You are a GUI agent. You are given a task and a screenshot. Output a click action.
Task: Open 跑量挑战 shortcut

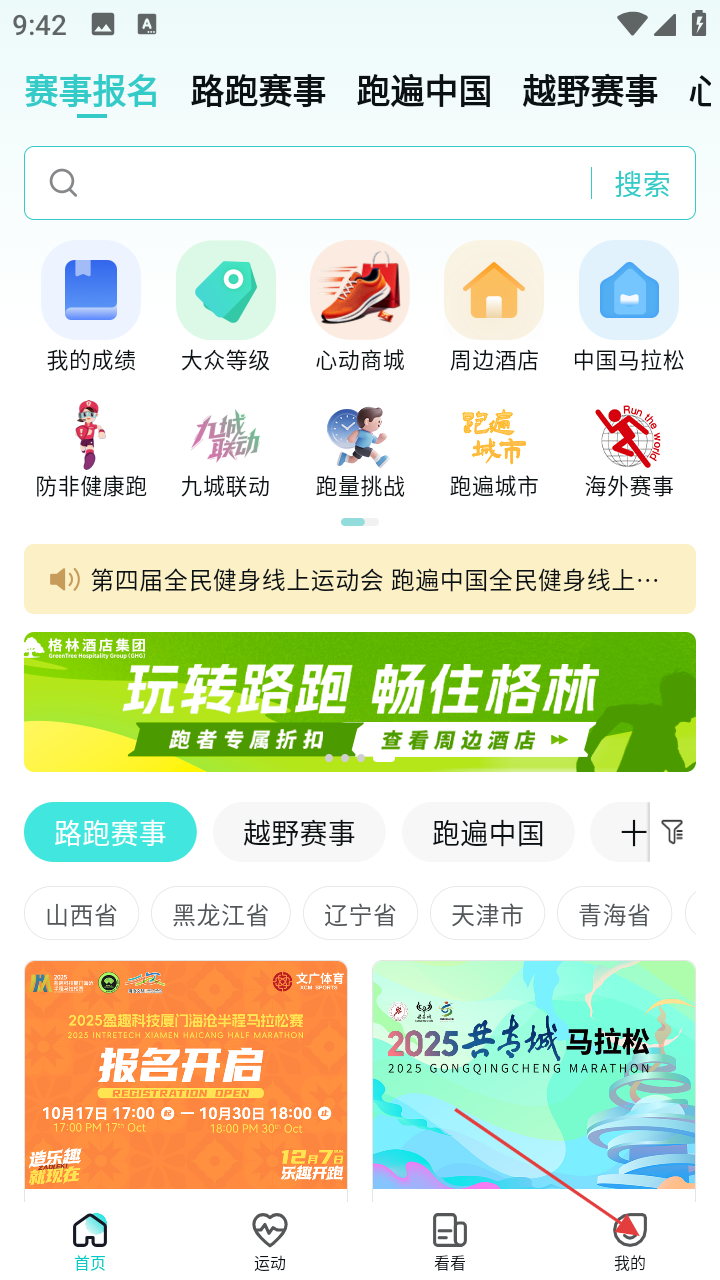(360, 450)
